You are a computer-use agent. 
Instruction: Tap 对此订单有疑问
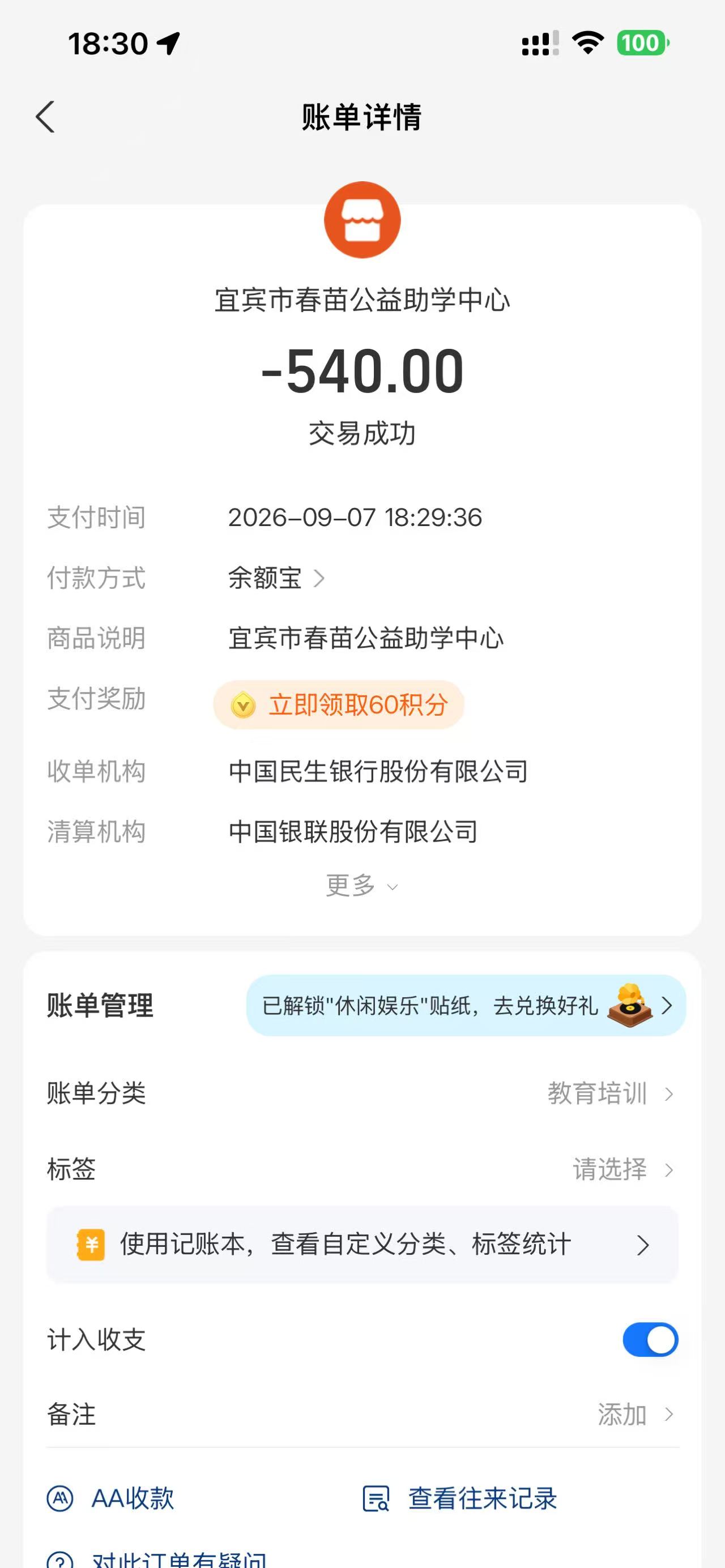[x=157, y=1560]
